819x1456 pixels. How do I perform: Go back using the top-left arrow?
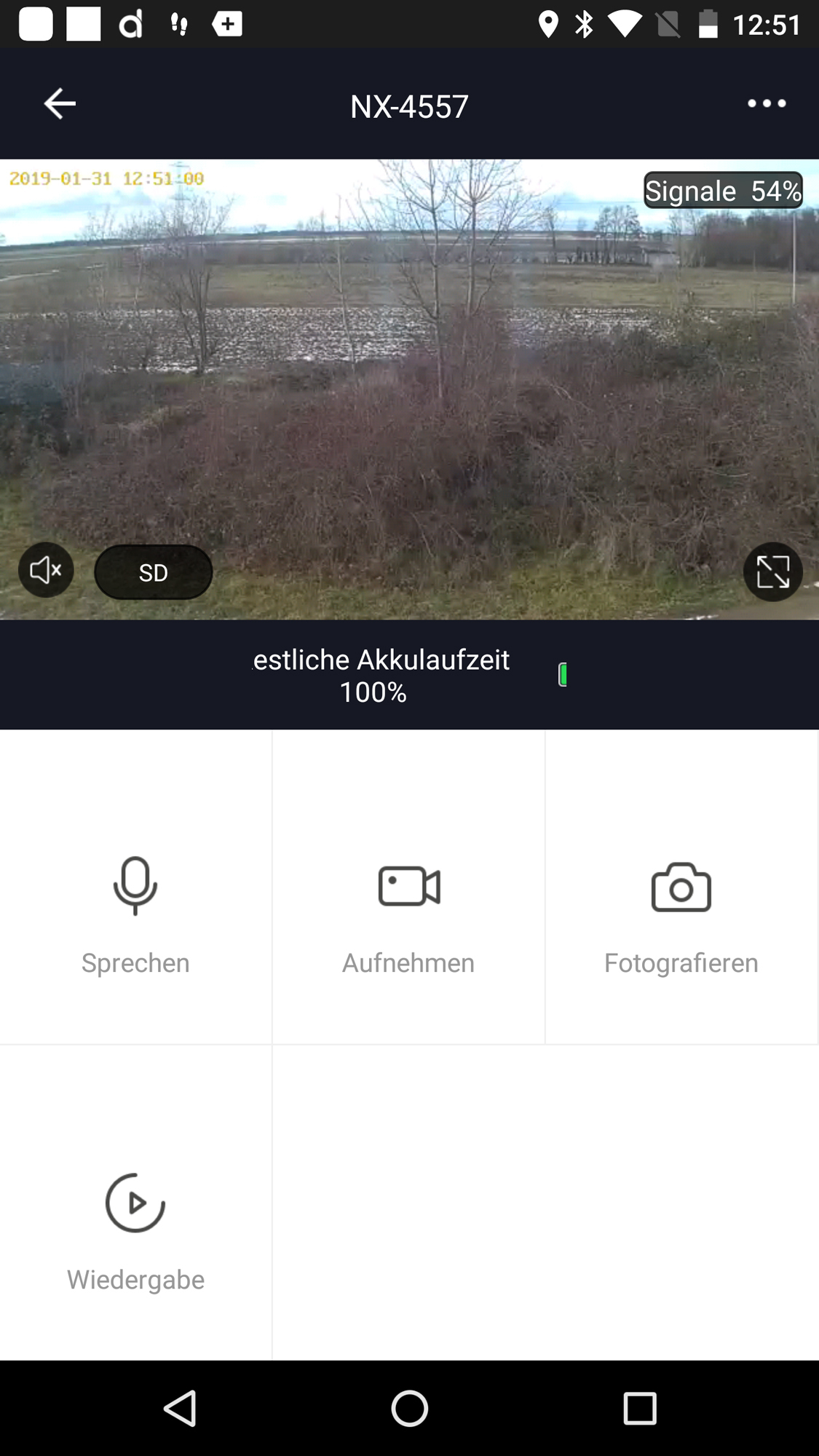pos(60,103)
